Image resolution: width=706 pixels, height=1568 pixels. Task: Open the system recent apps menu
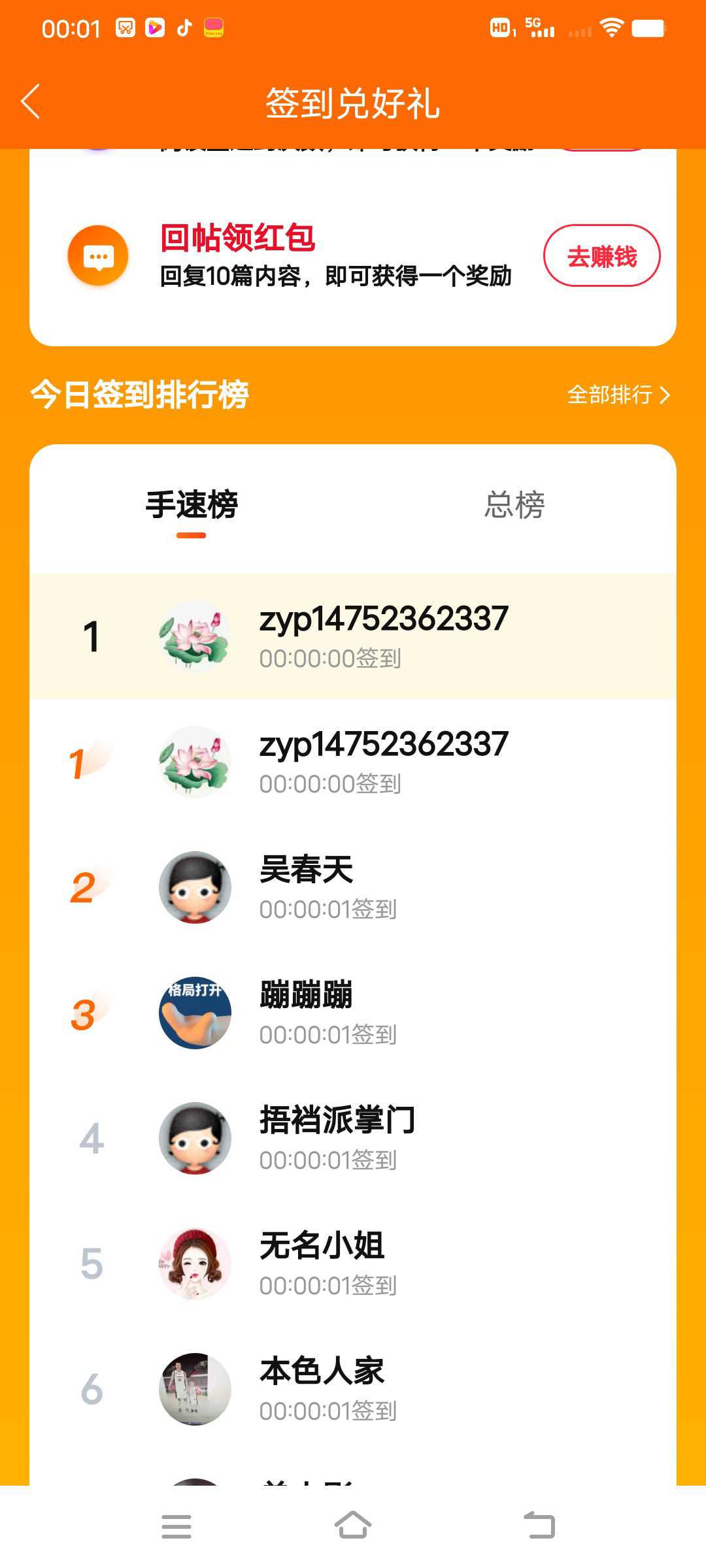(x=176, y=1526)
